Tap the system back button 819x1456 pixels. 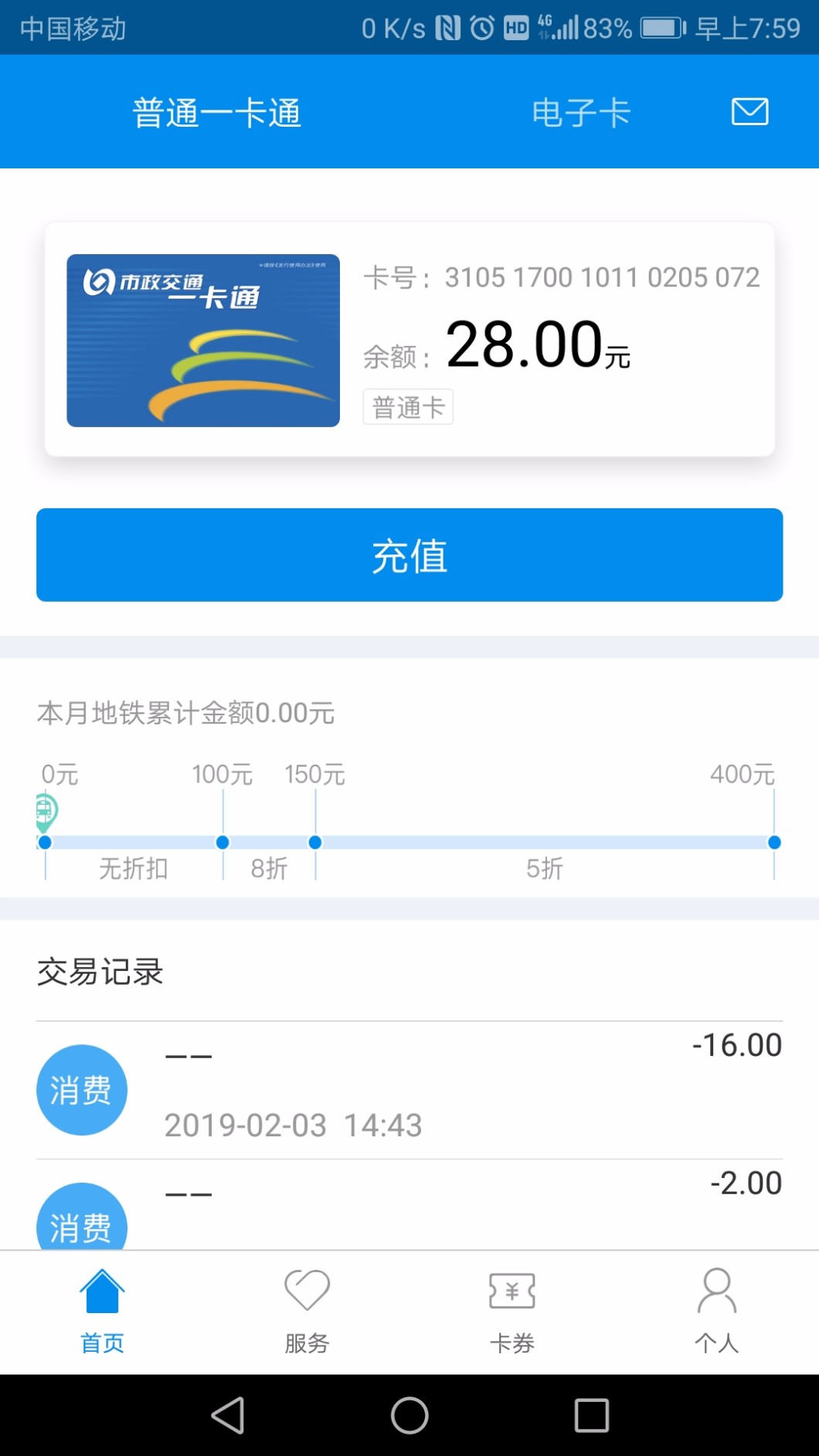coord(228,1415)
